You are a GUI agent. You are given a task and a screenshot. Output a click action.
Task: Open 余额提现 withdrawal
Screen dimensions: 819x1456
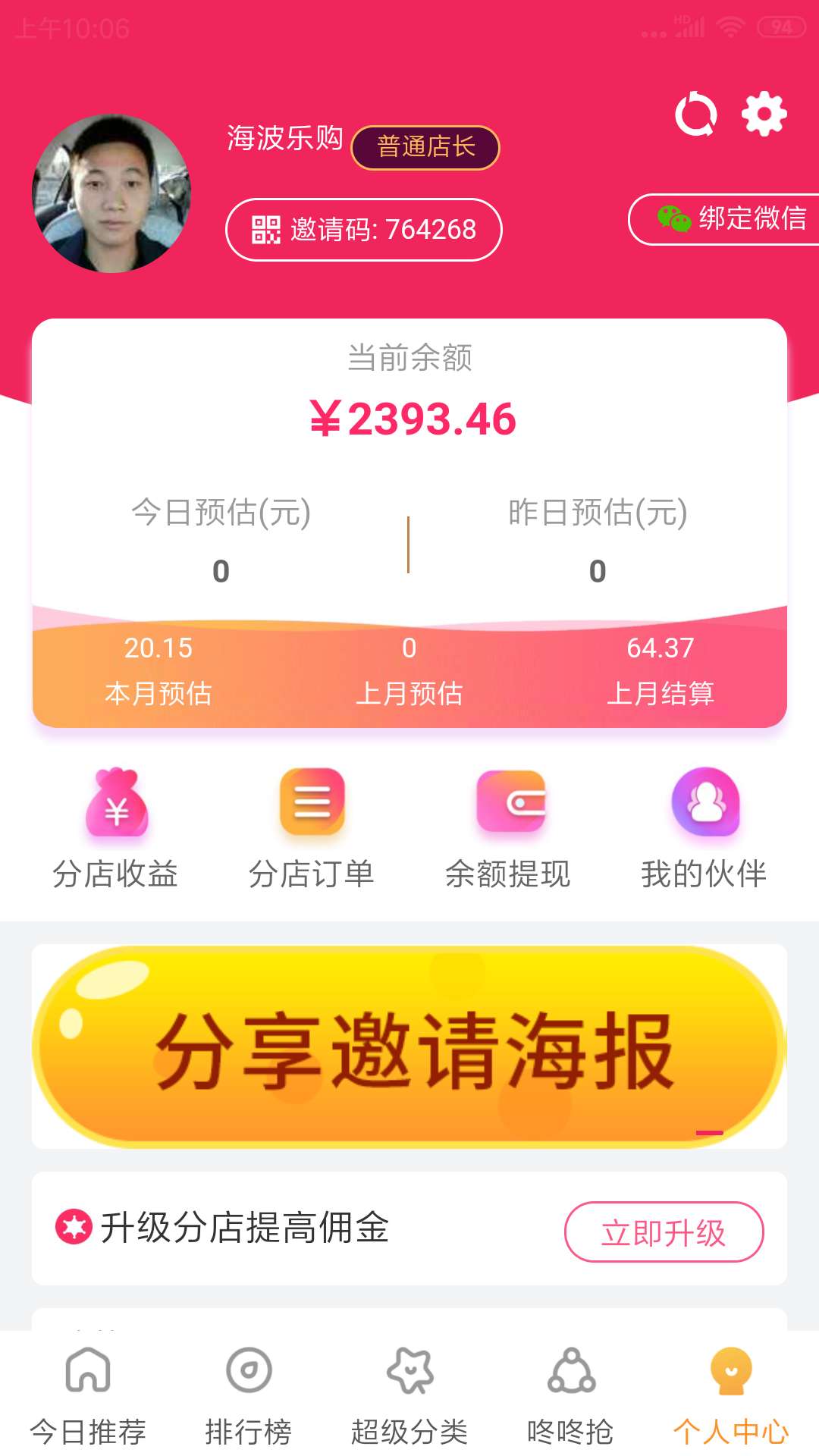click(508, 828)
